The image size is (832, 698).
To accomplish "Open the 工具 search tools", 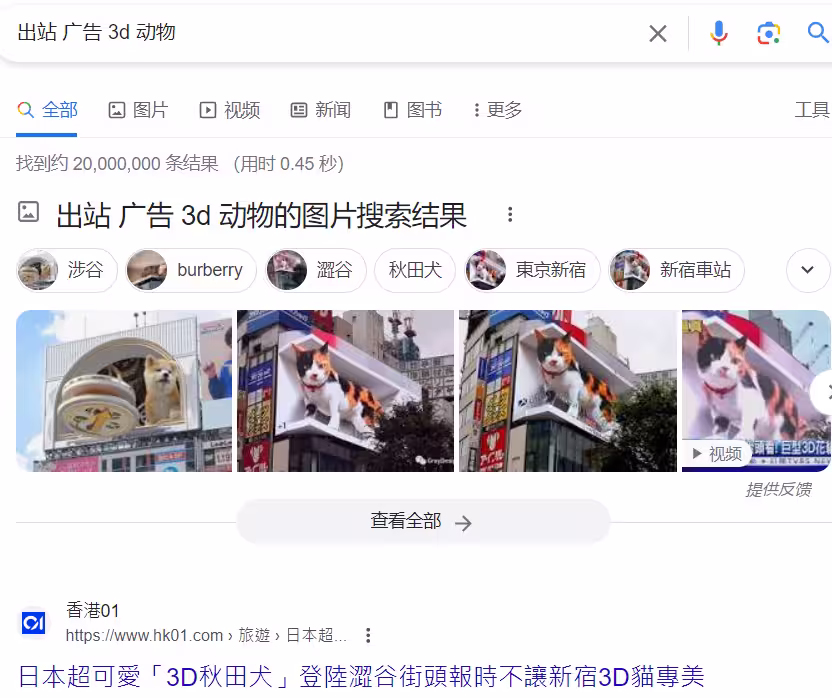I will 811,110.
